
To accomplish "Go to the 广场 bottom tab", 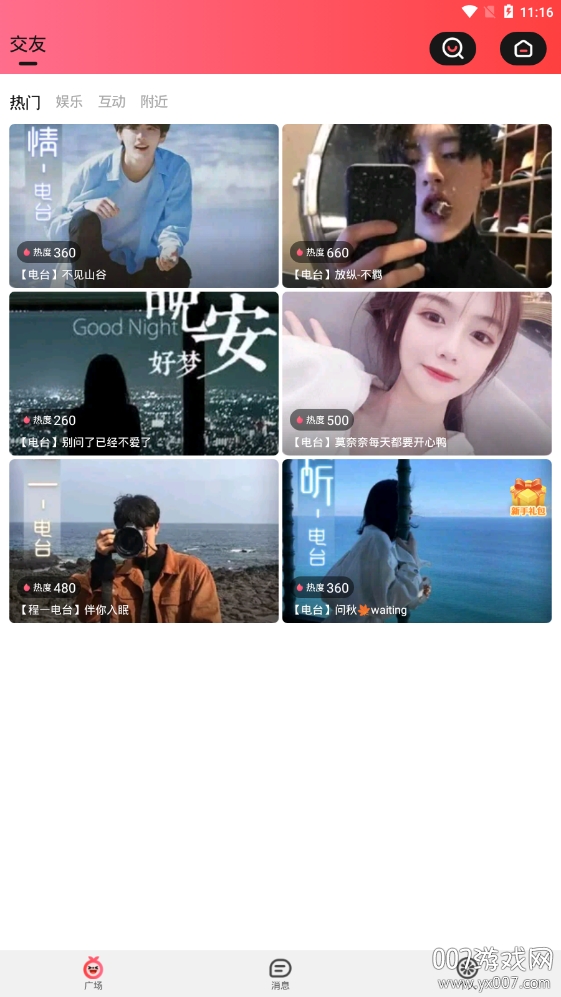I will point(93,973).
